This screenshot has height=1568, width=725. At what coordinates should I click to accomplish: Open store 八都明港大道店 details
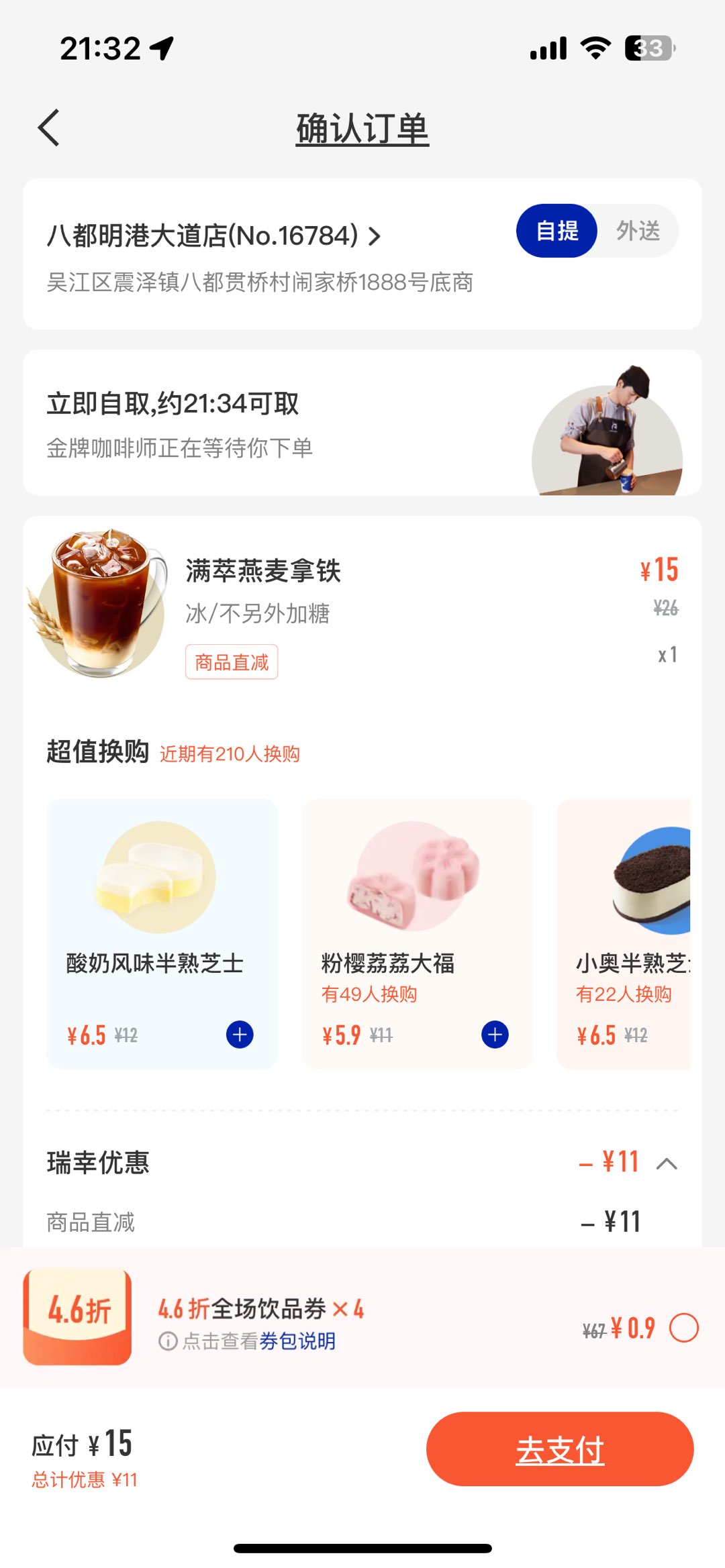213,236
